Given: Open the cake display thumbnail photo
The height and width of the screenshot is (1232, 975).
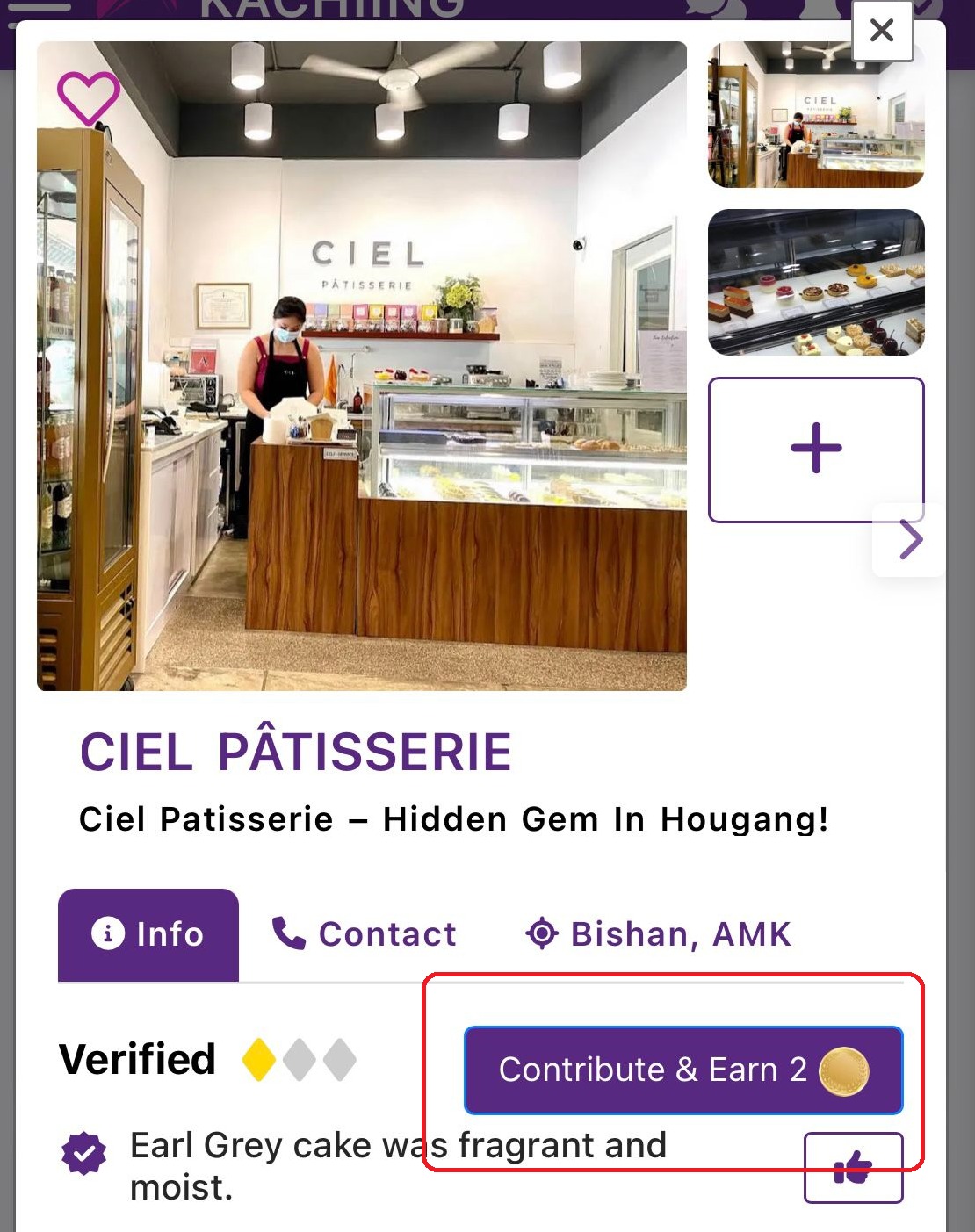Looking at the screenshot, I should [816, 282].
